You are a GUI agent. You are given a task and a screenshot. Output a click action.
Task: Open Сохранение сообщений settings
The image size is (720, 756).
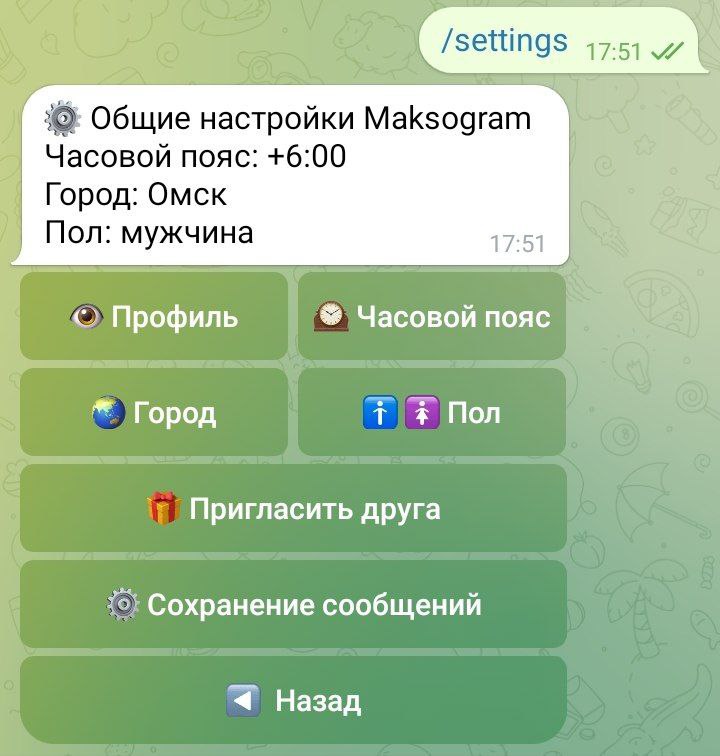coord(293,604)
